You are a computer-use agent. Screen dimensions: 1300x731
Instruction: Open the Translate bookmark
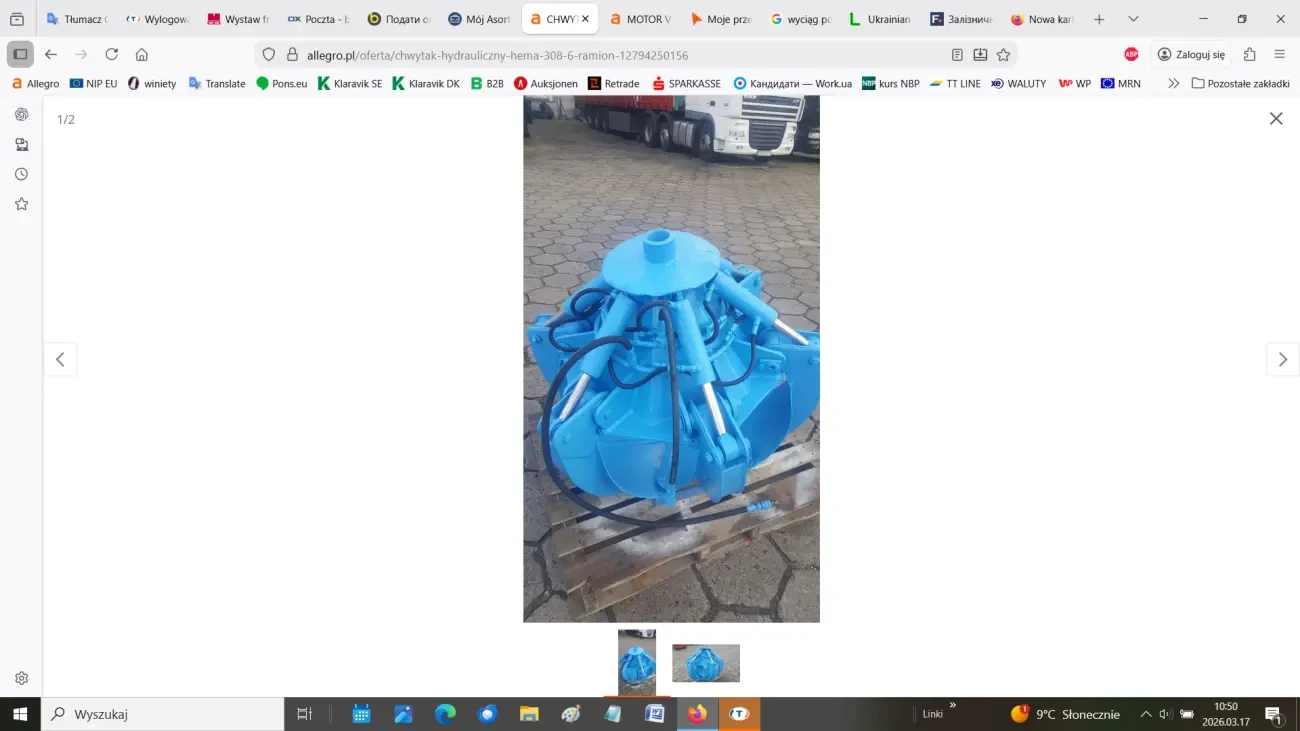tap(217, 84)
